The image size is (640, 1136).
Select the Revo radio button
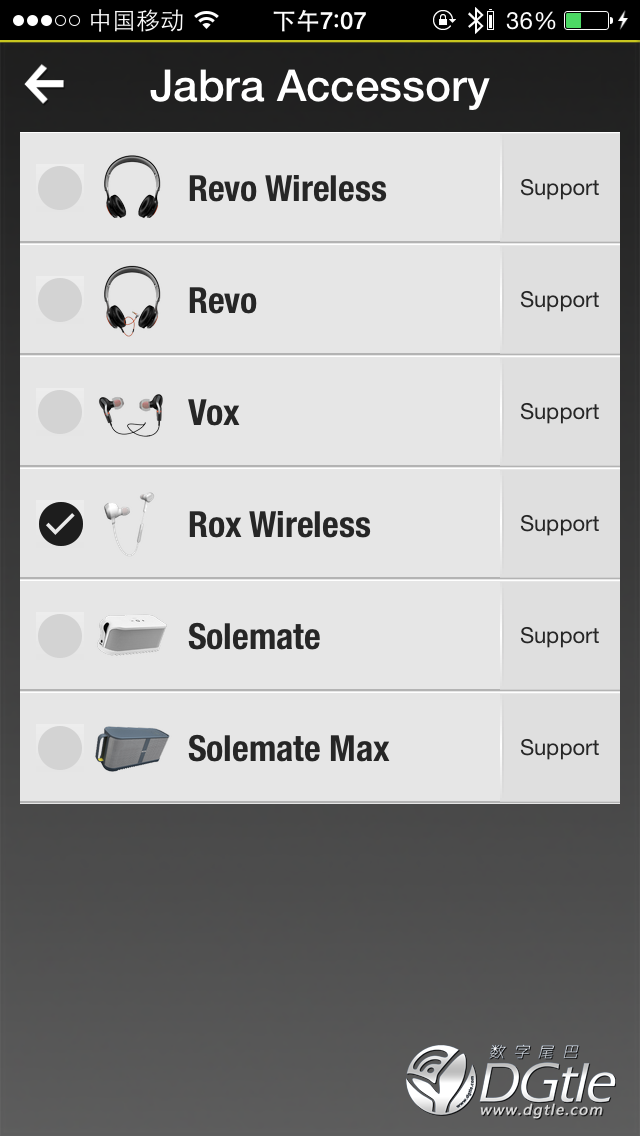tap(60, 299)
